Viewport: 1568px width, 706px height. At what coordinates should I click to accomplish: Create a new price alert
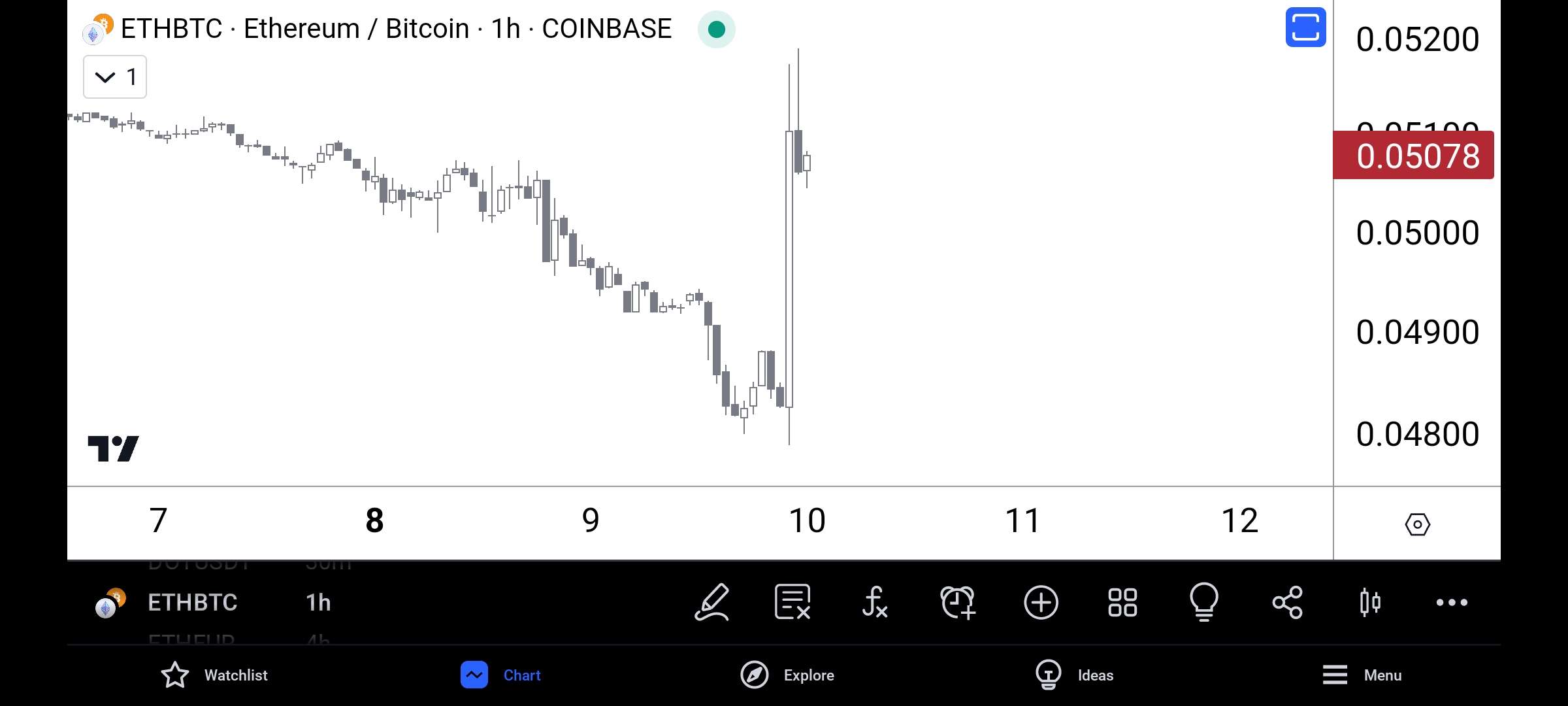(958, 602)
